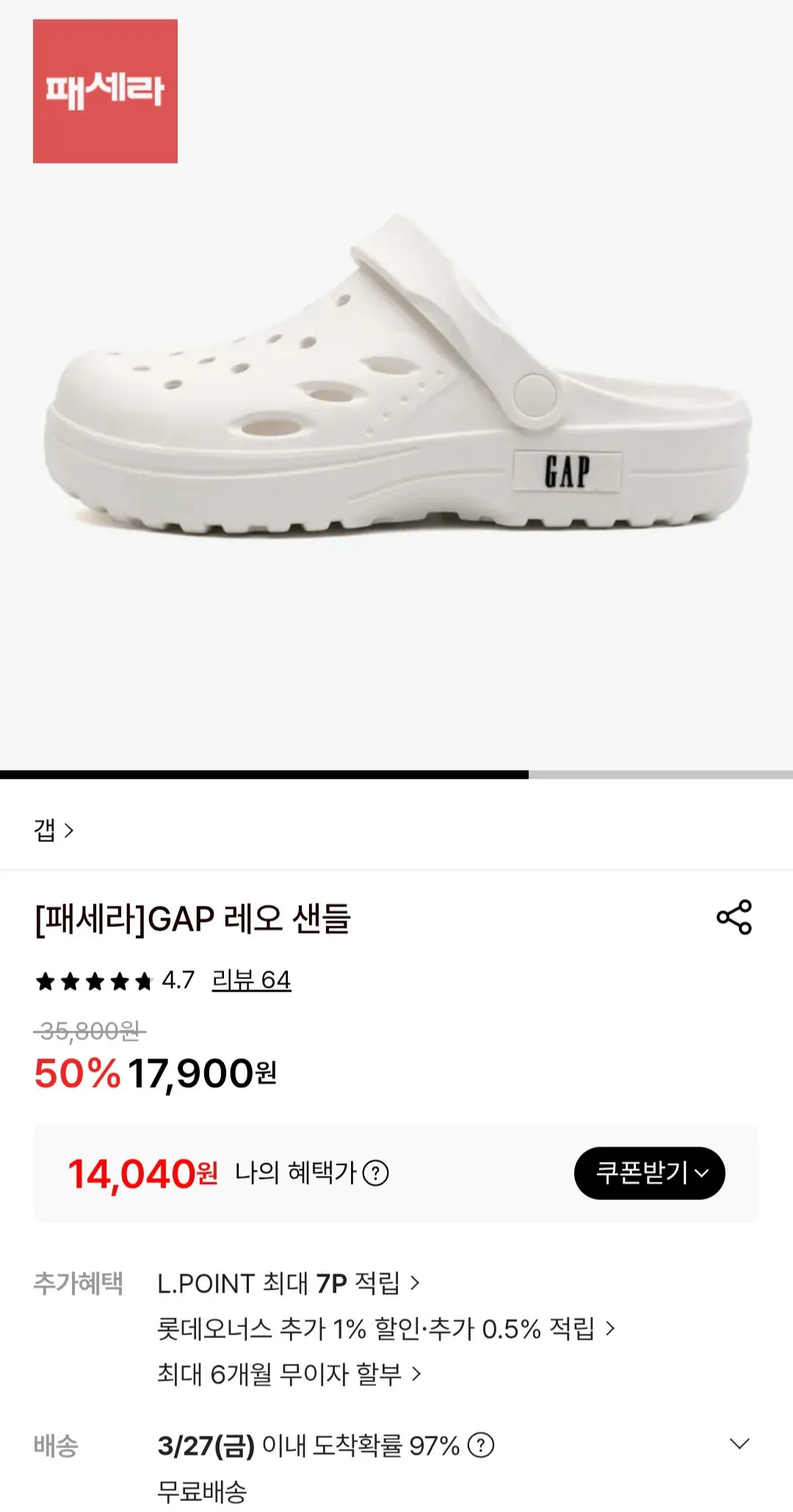
Task: Tap the 14,040원 나의 혜택가 price
Action: [145, 1172]
